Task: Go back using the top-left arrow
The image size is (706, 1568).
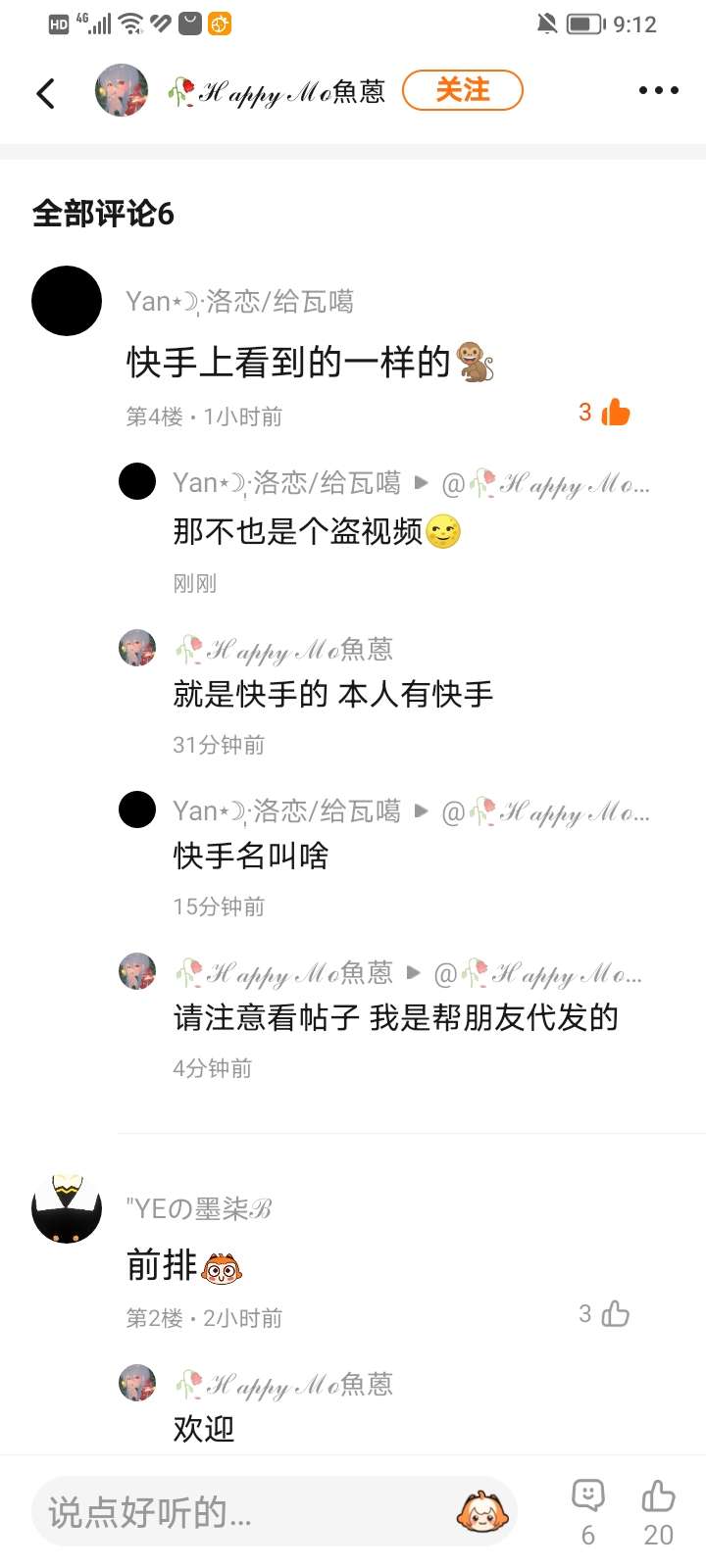Action: pos(45,93)
